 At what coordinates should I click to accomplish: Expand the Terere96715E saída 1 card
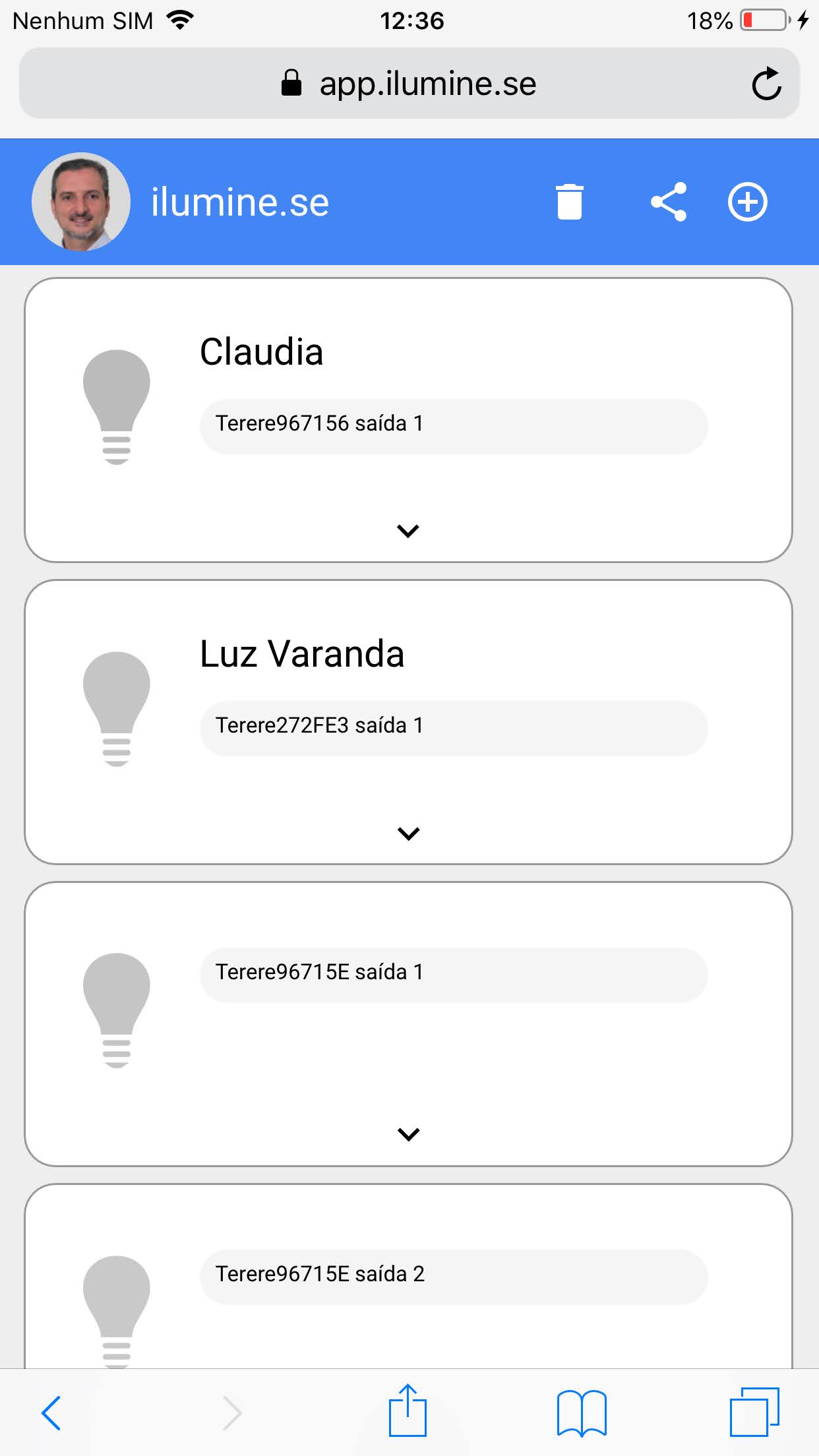(x=408, y=1134)
